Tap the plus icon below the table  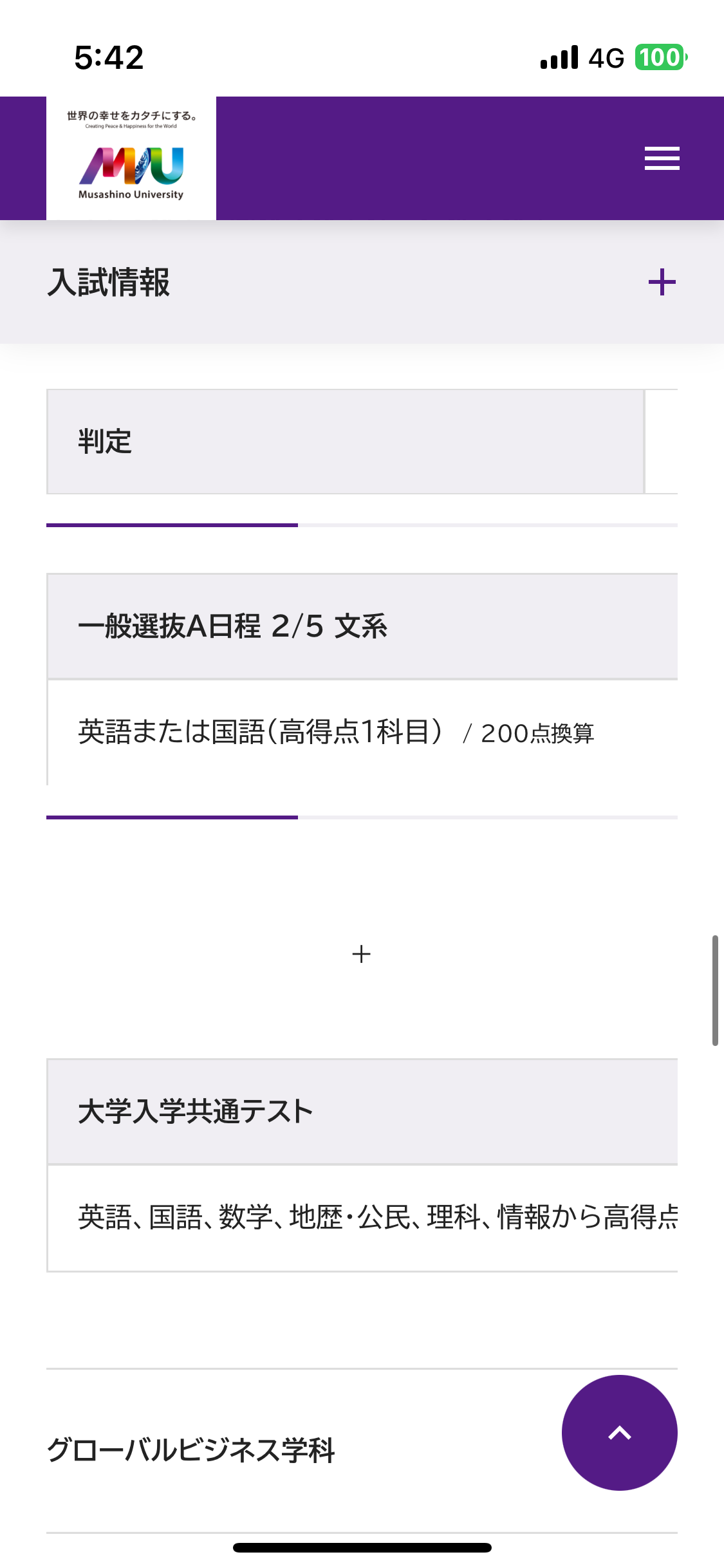tap(362, 954)
